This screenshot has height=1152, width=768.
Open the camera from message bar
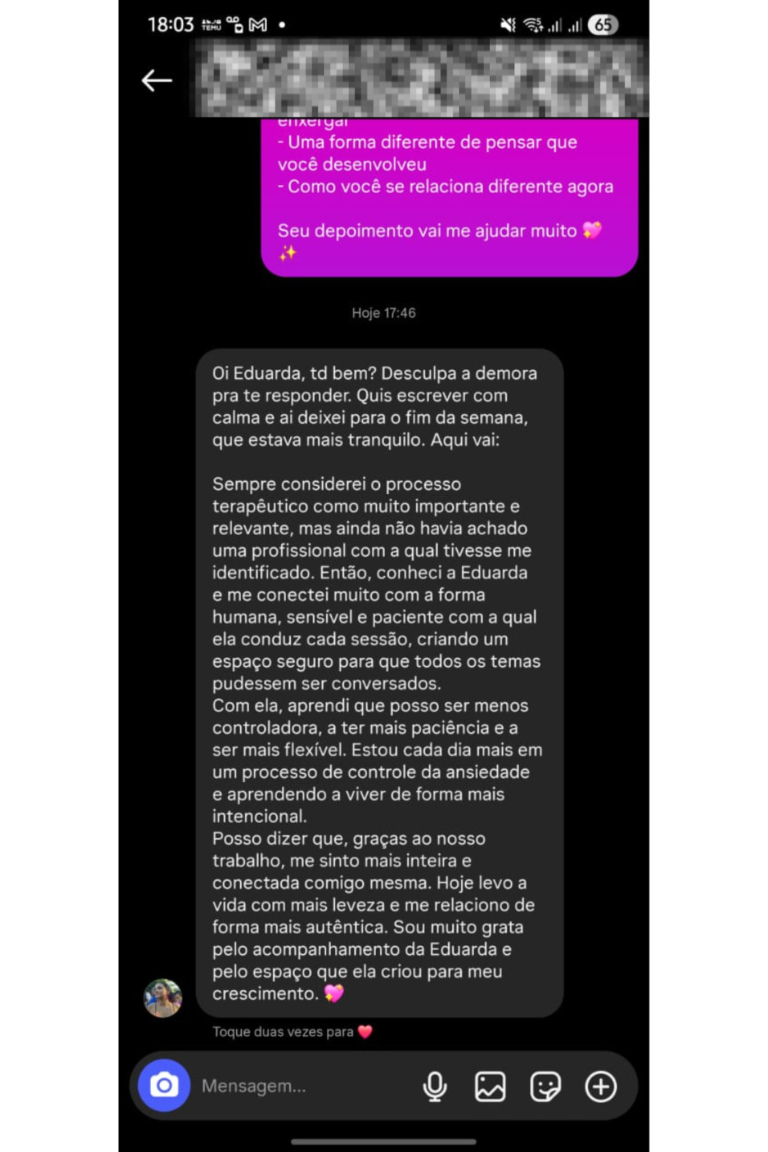(164, 1086)
